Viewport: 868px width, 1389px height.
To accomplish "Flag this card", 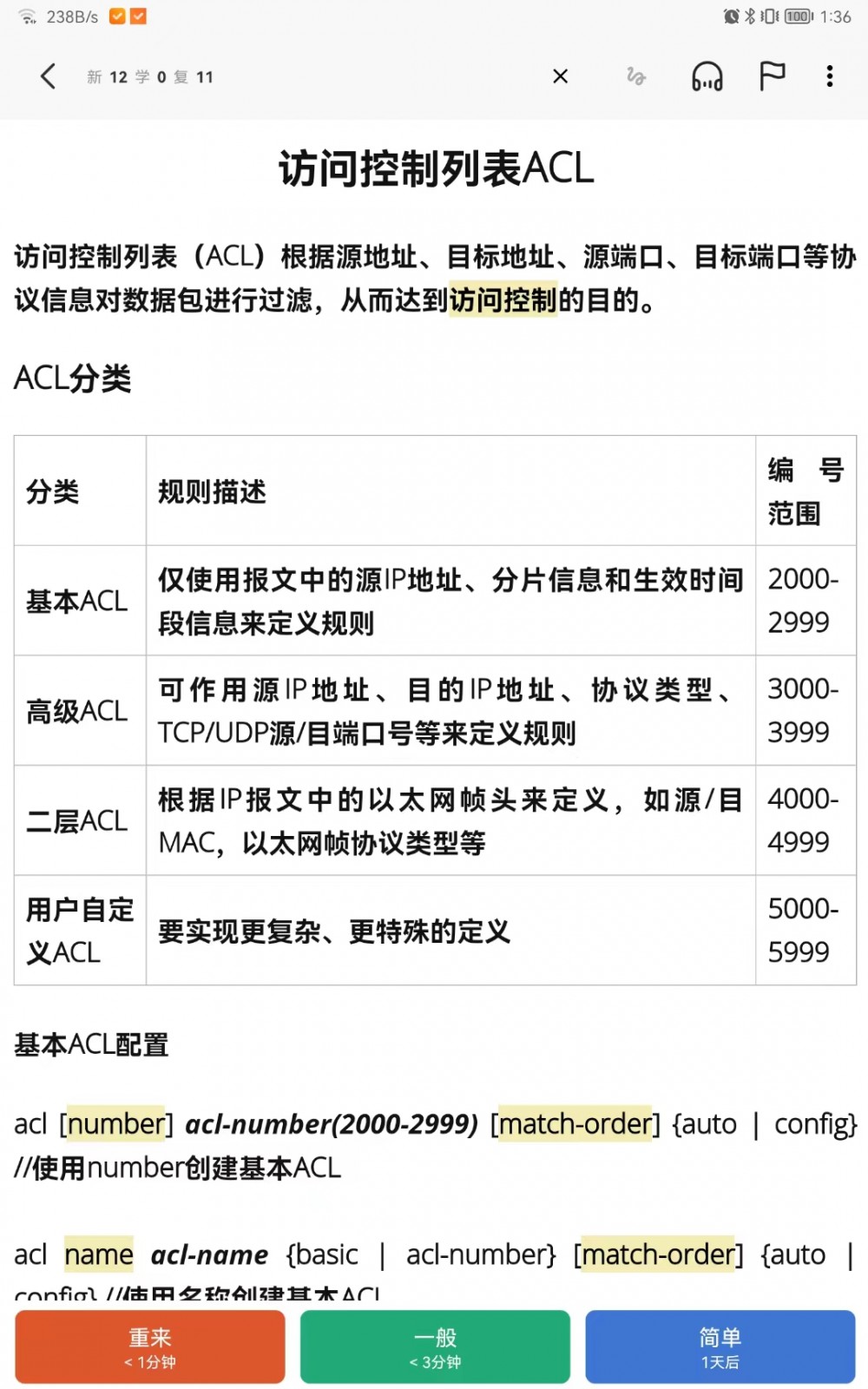I will (772, 76).
